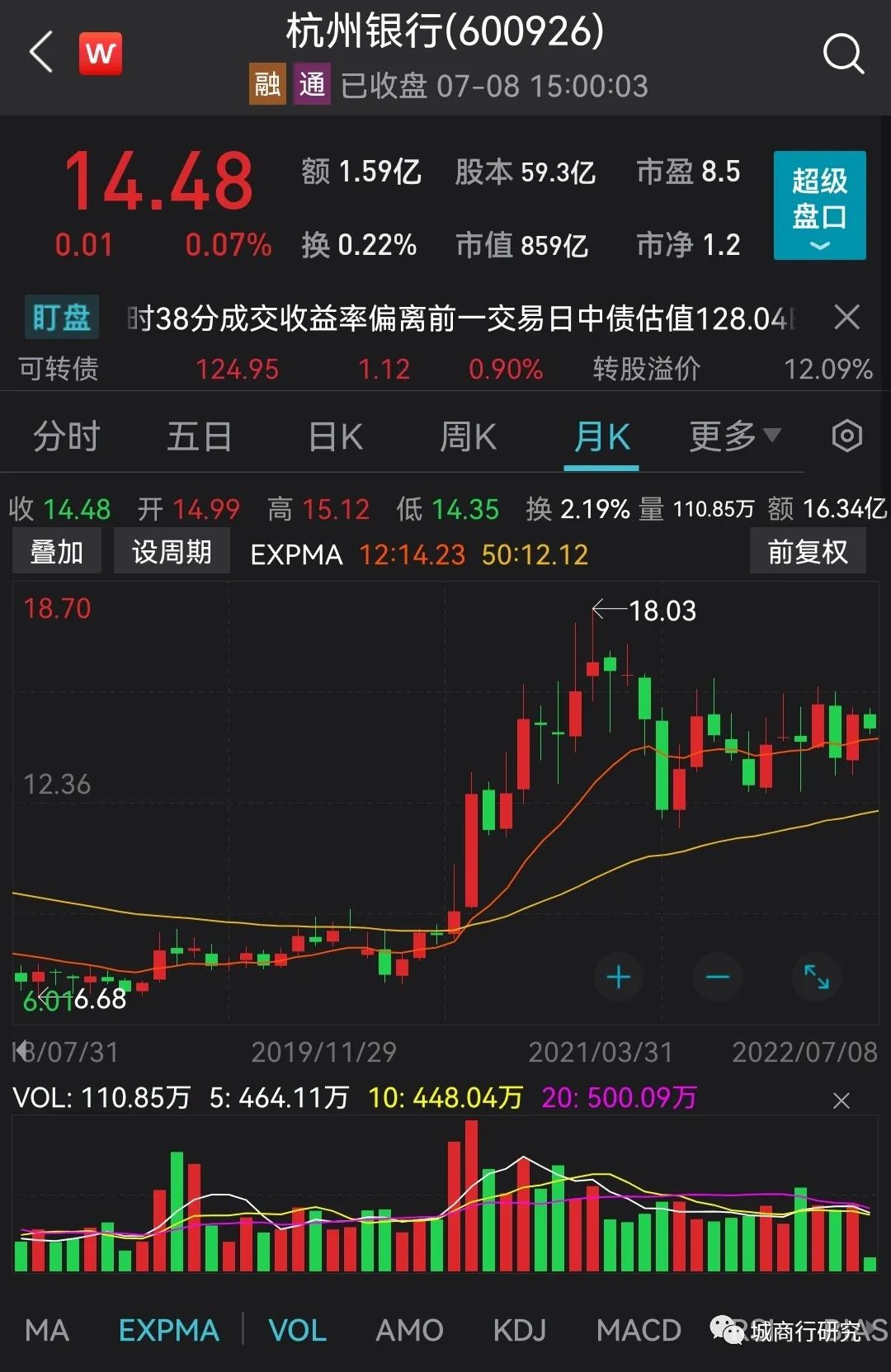Switch indicator to MACD
The width and height of the screenshot is (891, 1372).
click(x=639, y=1330)
